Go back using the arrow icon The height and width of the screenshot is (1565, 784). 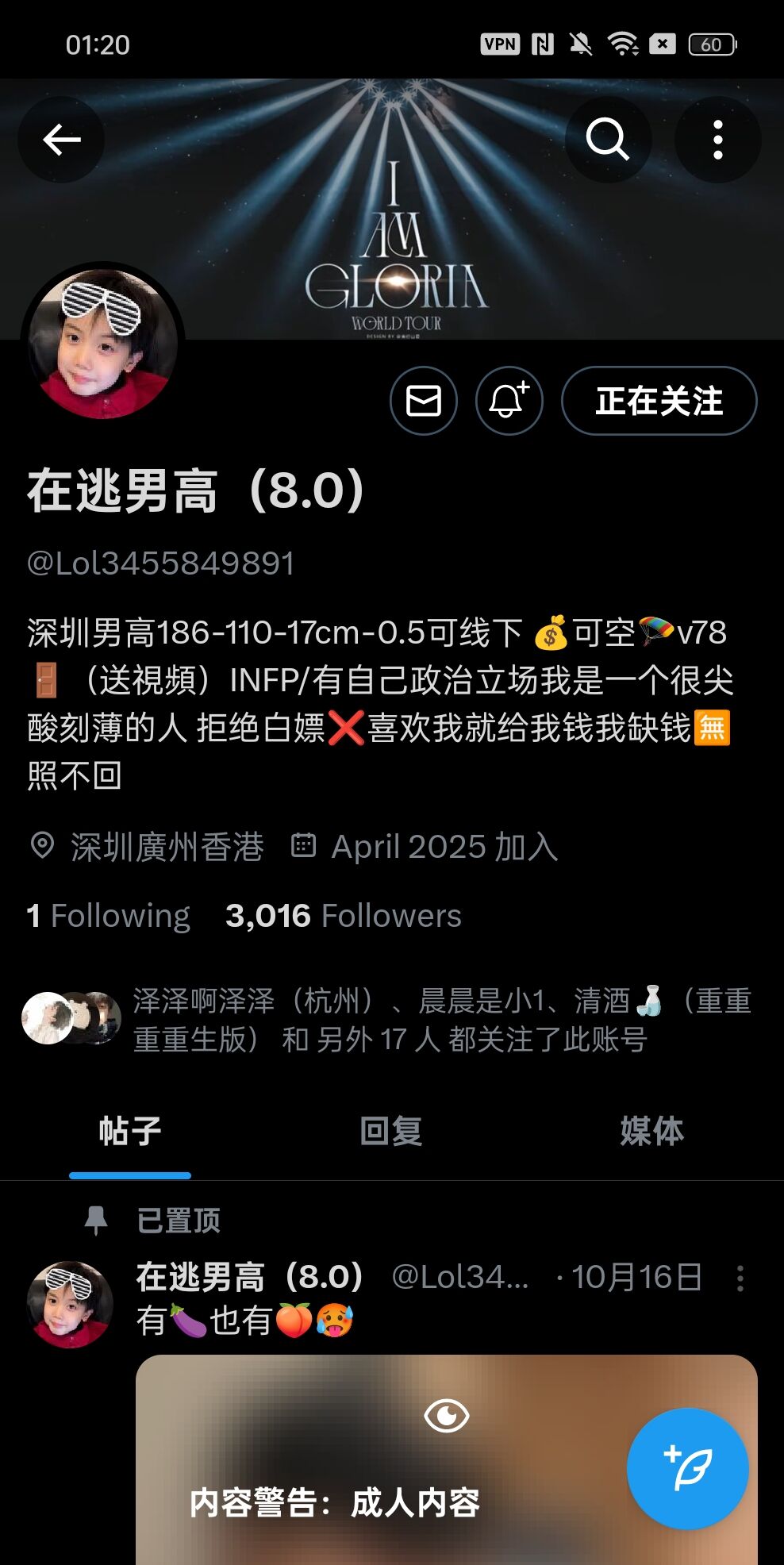click(62, 140)
